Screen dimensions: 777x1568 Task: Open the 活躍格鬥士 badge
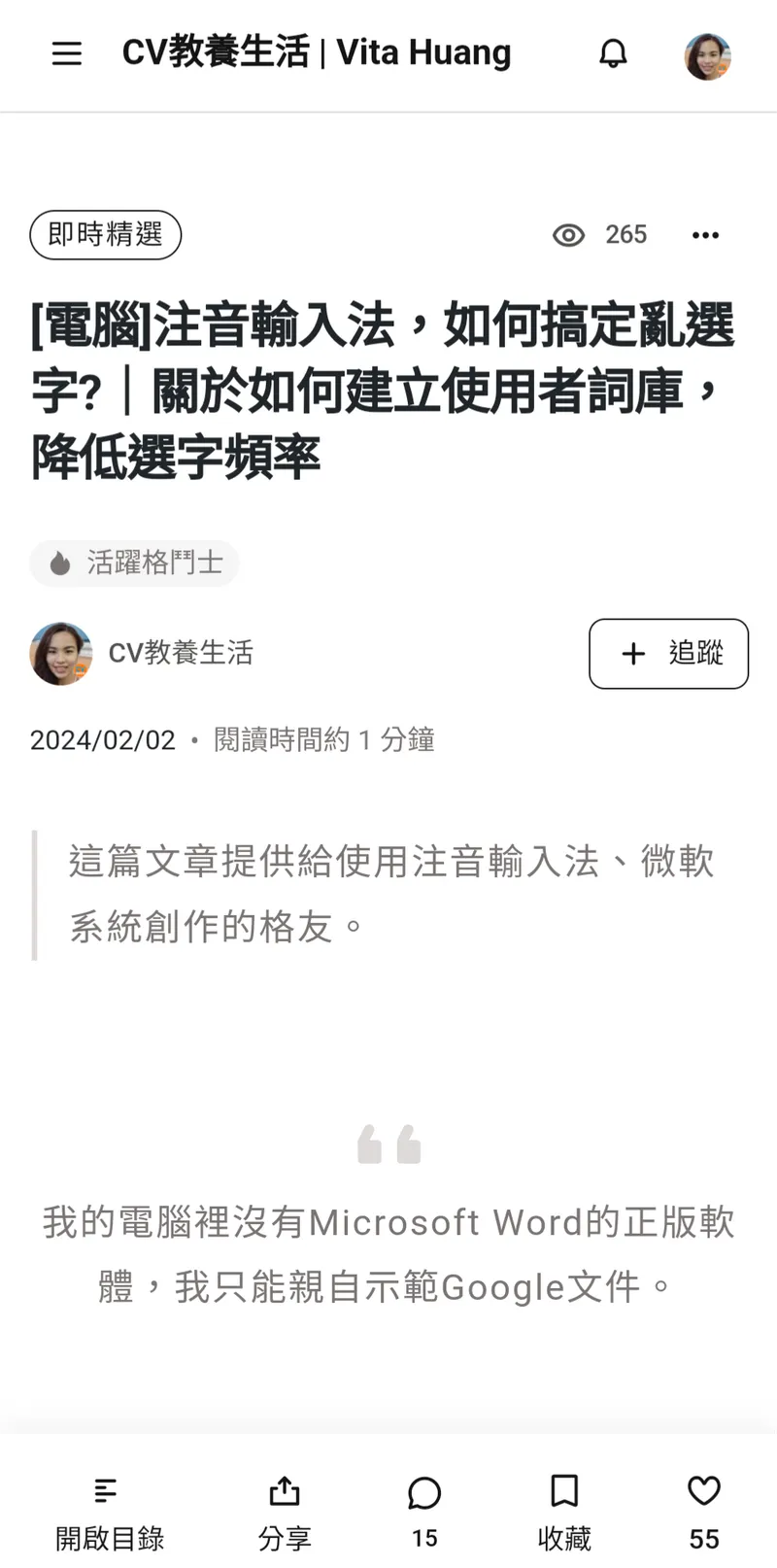point(134,563)
